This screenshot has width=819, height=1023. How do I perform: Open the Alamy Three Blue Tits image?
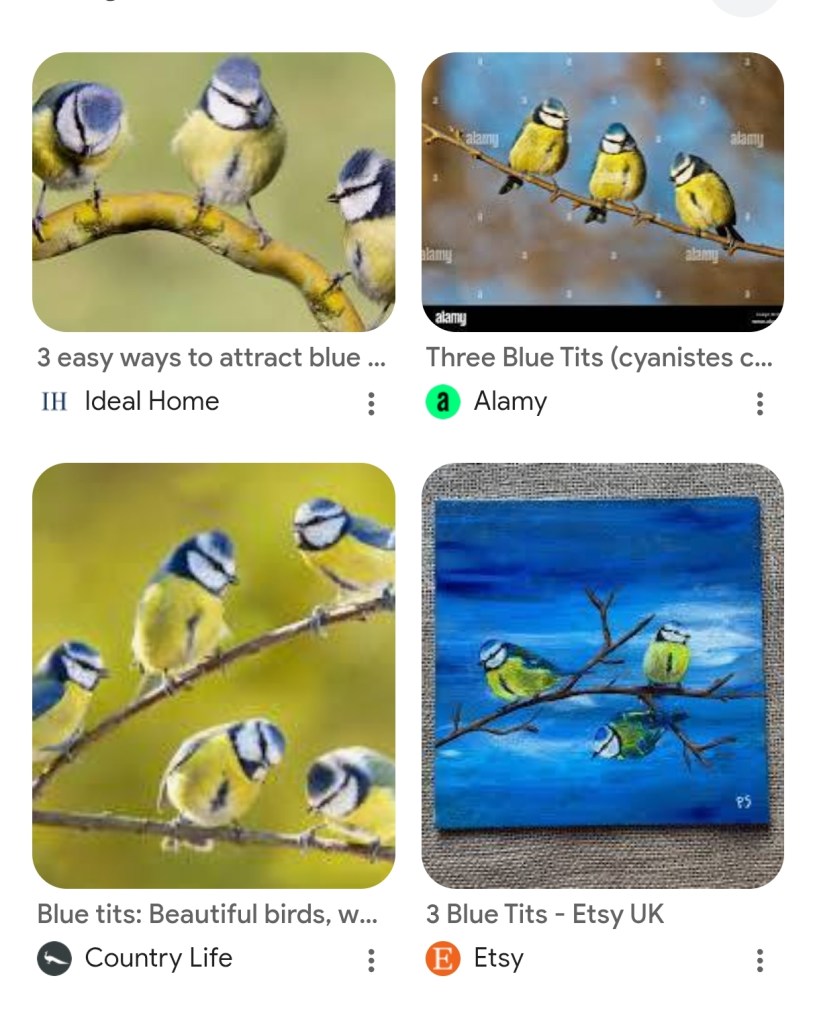(602, 192)
